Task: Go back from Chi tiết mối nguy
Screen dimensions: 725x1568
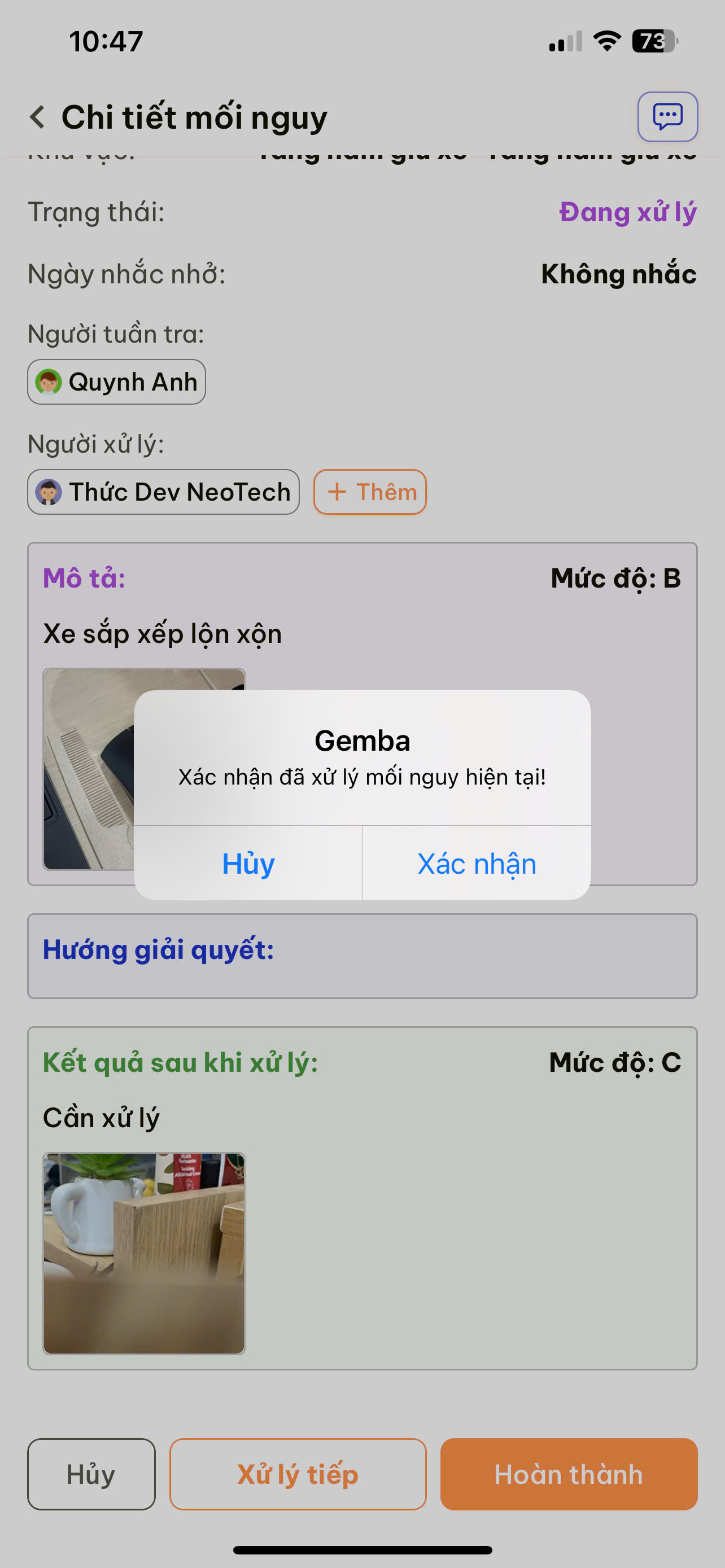Action: click(x=38, y=117)
